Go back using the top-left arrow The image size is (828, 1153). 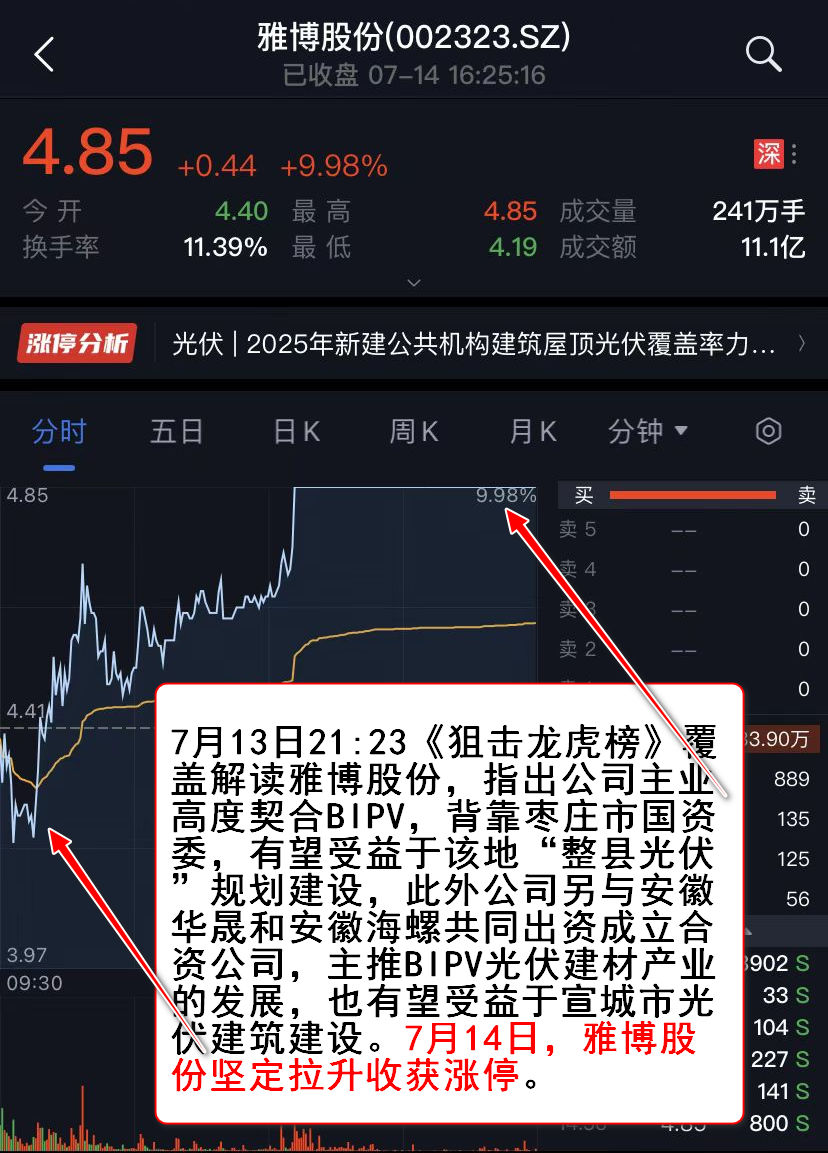44,55
